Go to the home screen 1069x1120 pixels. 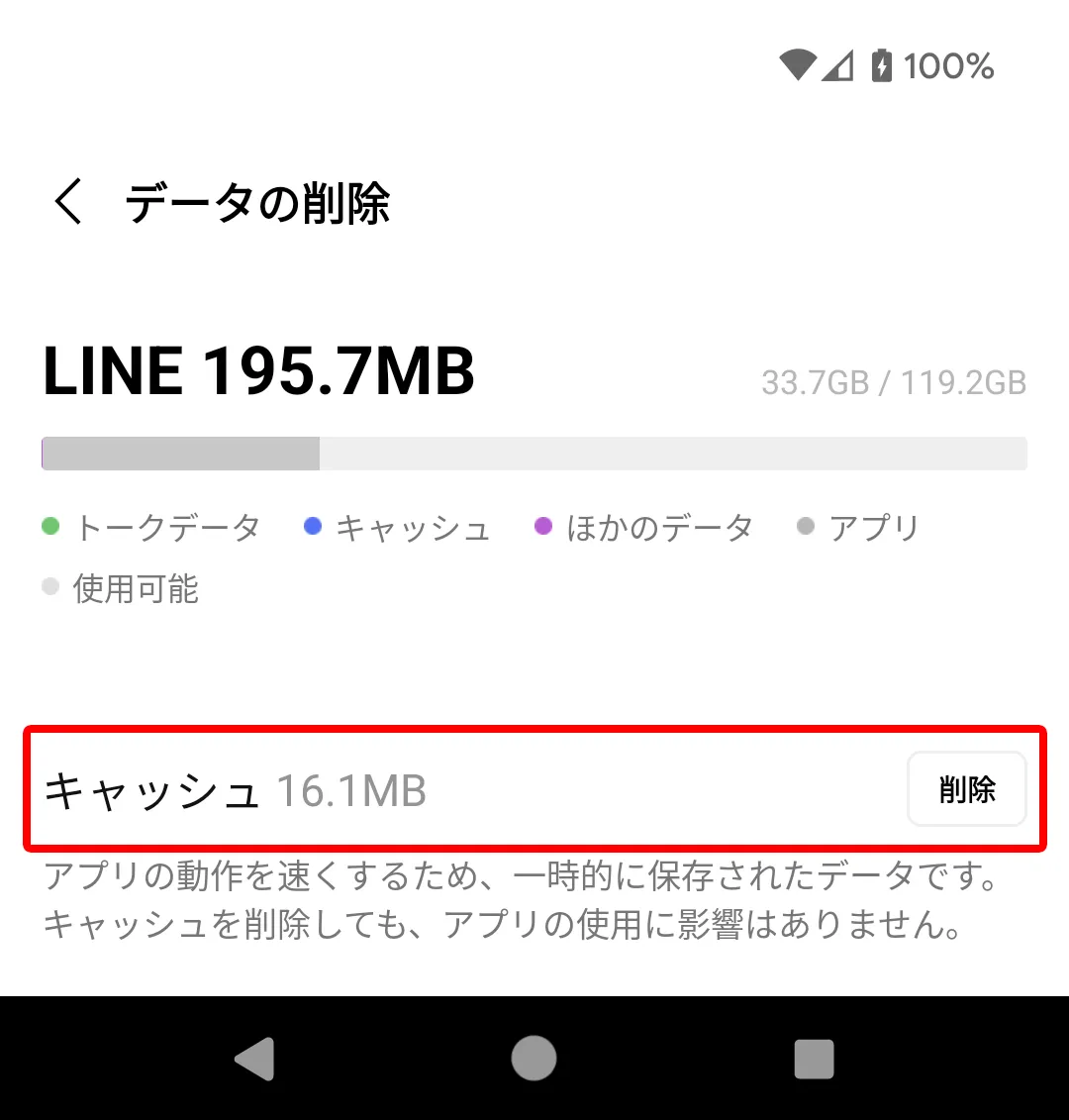pyautogui.click(x=534, y=1059)
